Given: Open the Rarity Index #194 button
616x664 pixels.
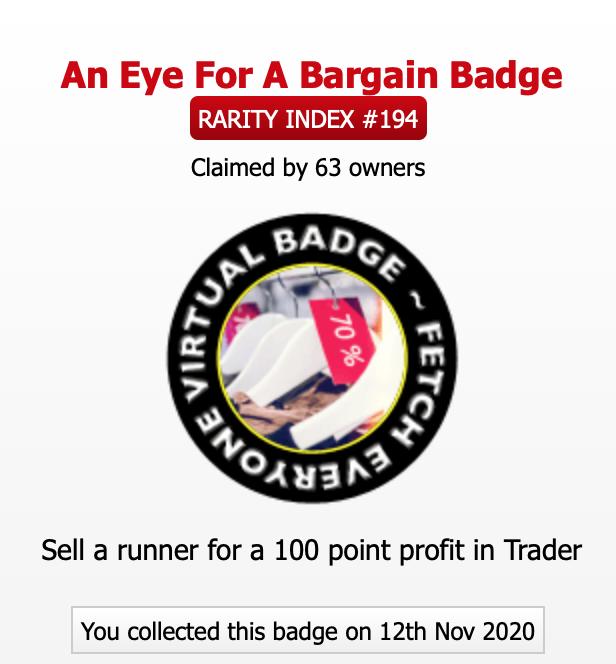Looking at the screenshot, I should [308, 121].
